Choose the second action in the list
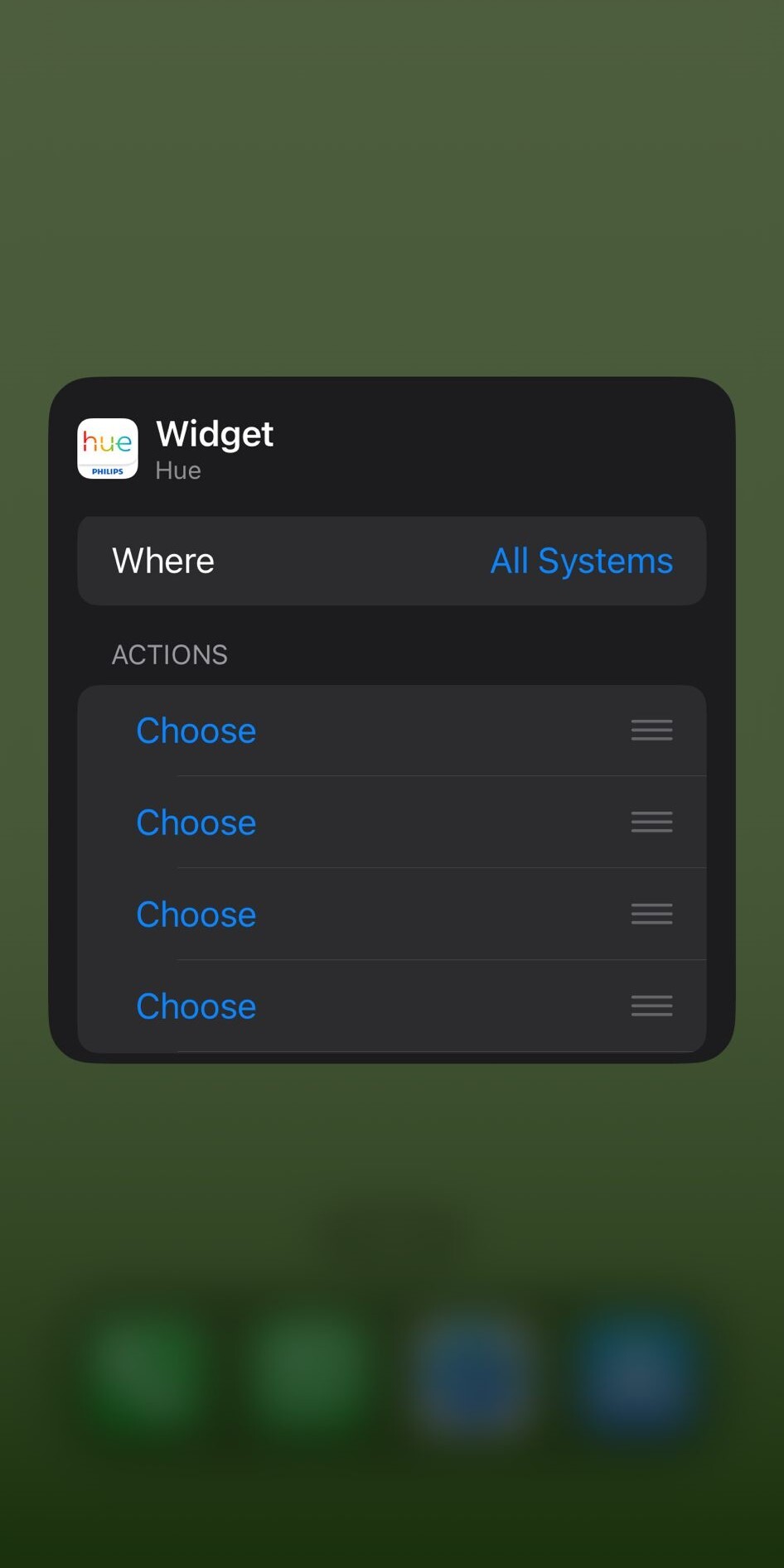The height and width of the screenshot is (1568, 784). coord(196,823)
